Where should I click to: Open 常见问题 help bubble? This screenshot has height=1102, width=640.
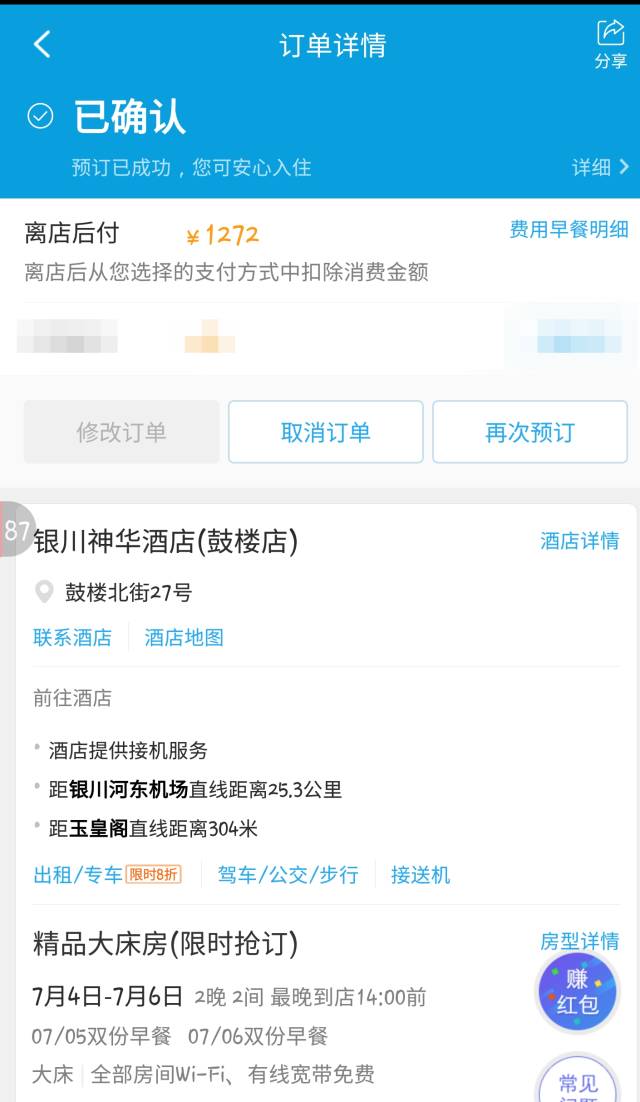[x=578, y=1082]
